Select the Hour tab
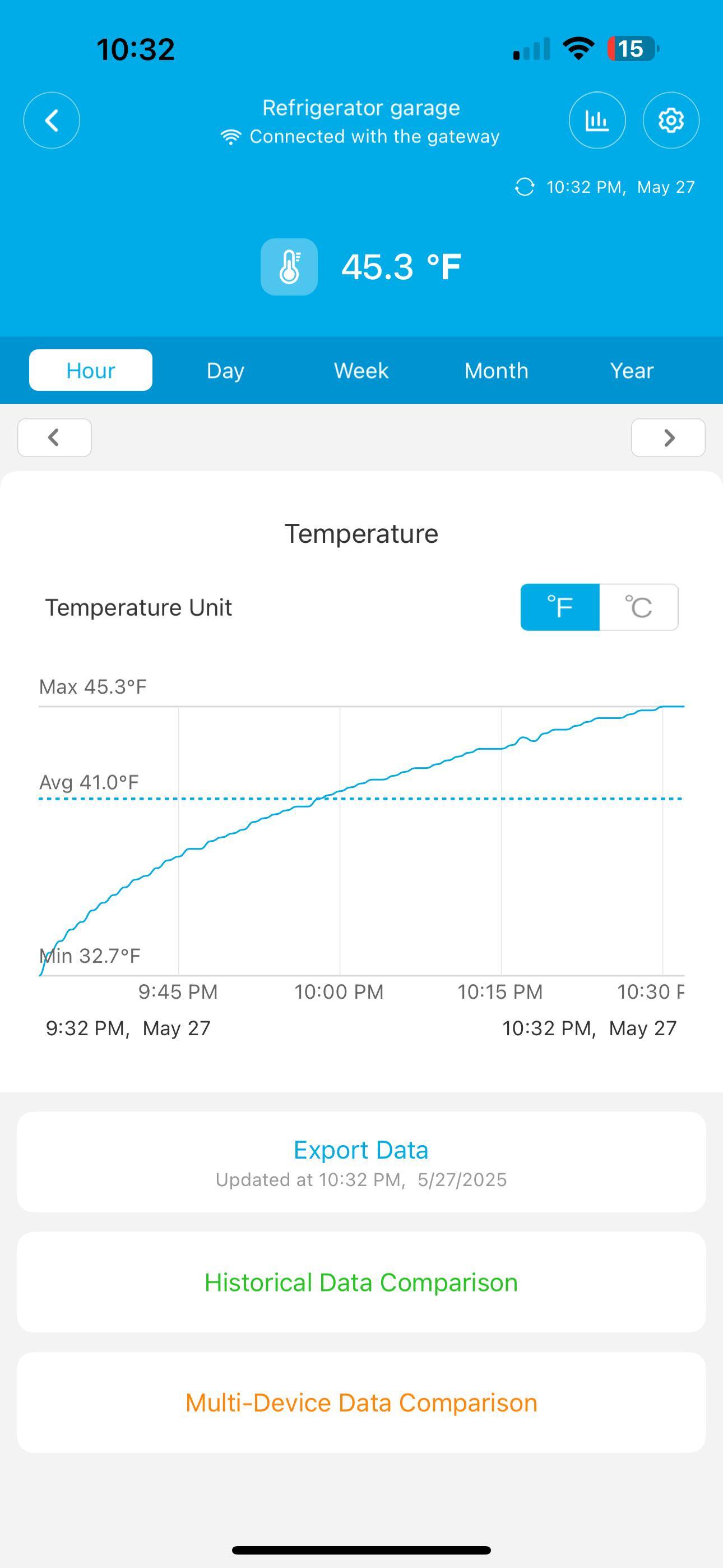This screenshot has width=723, height=1568. point(91,370)
